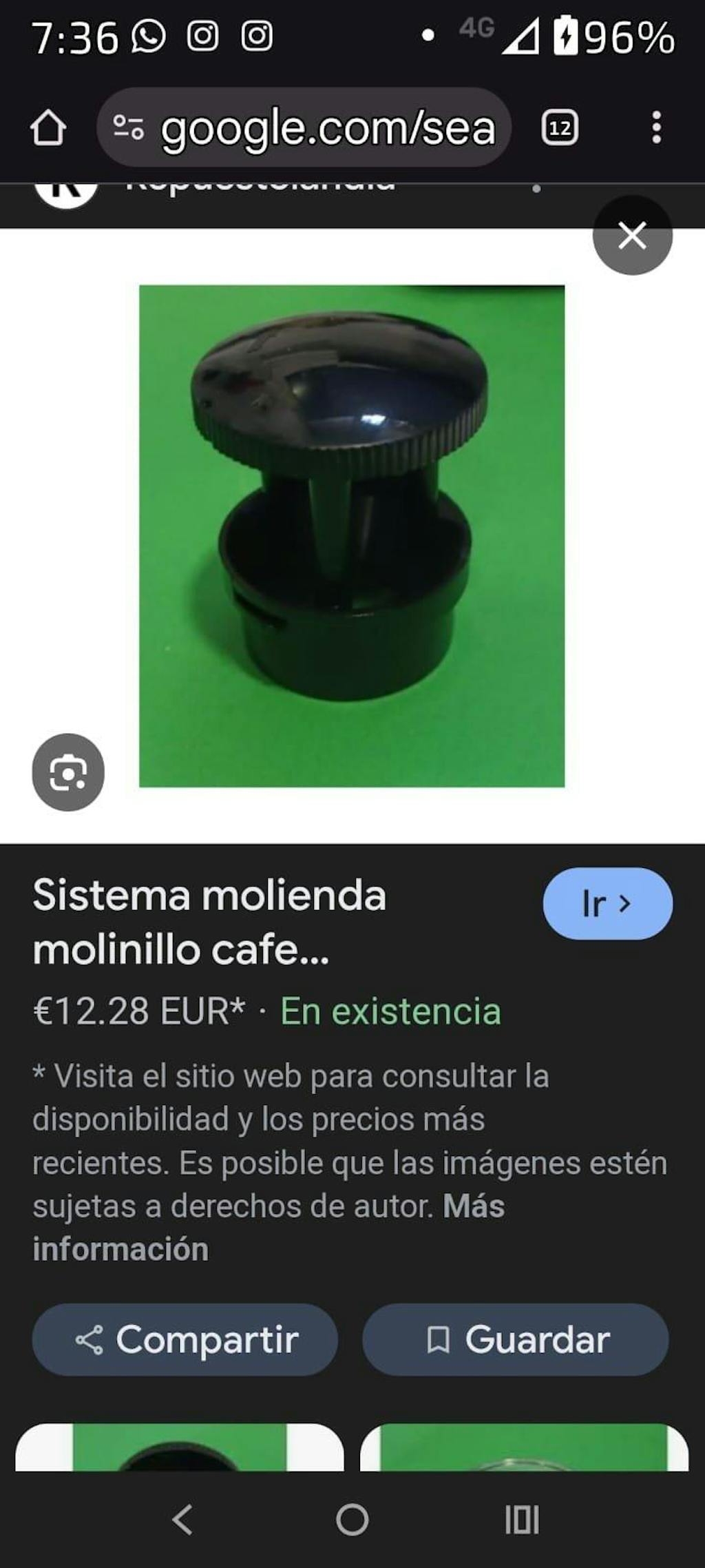Screen dimensions: 705x1568
Task: Save the image with Guardar
Action: click(515, 1340)
